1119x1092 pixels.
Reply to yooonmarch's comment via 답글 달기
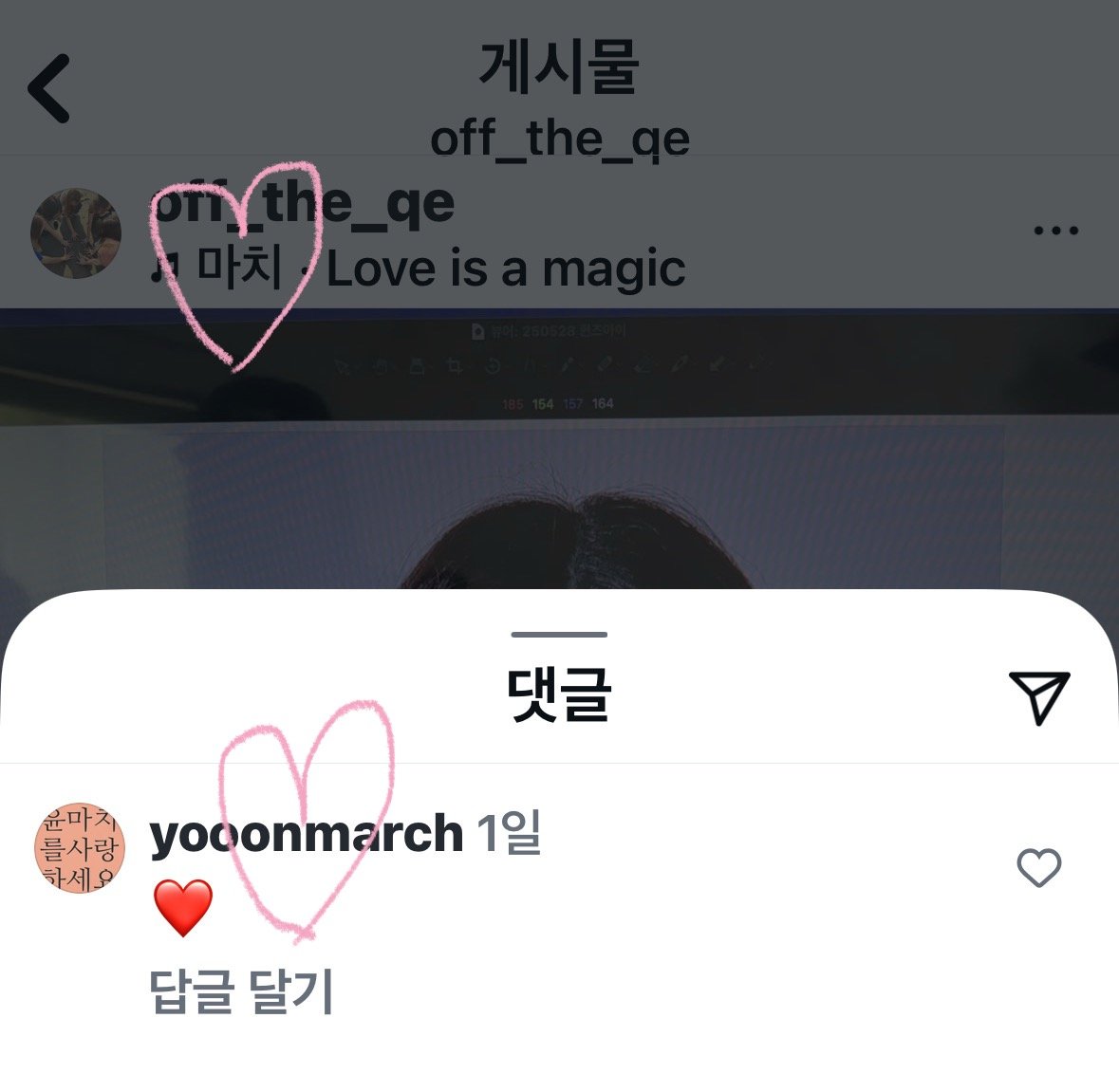[x=241, y=991]
